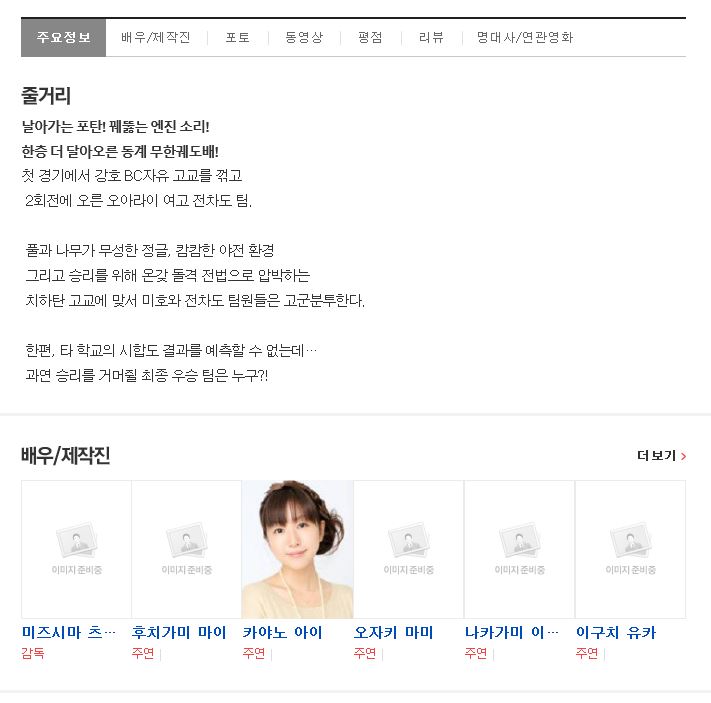The image size is (711, 703).
Task: Open the 평점 tab
Action: [370, 37]
